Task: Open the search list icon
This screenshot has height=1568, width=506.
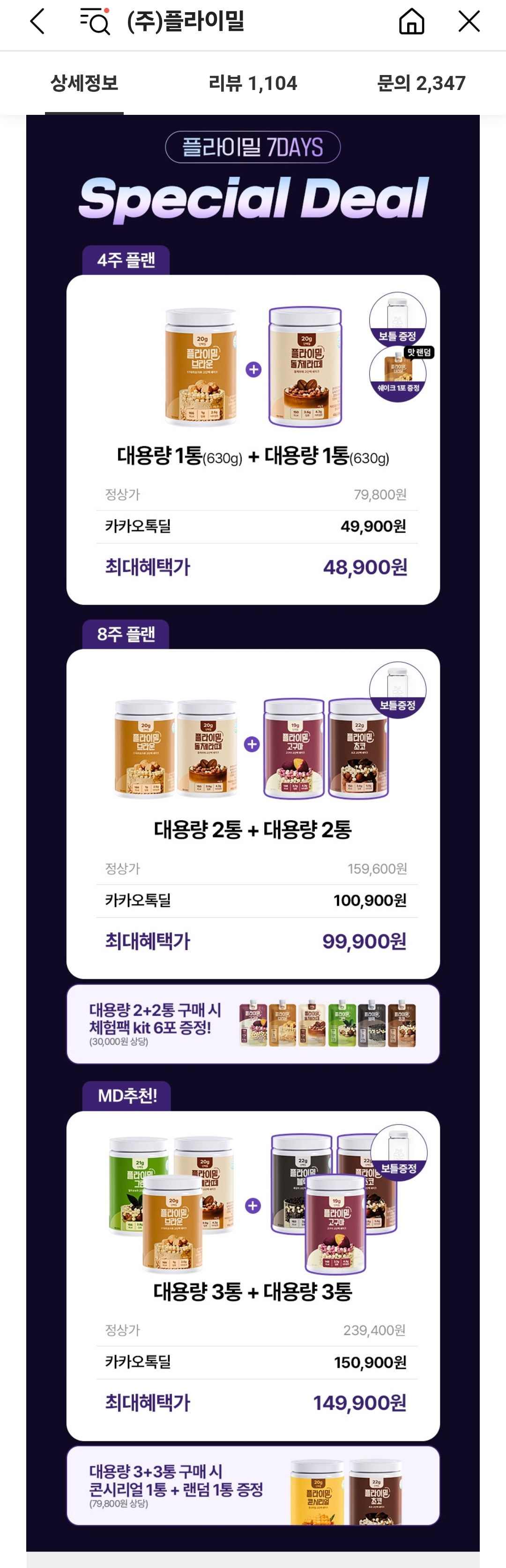Action: click(95, 22)
